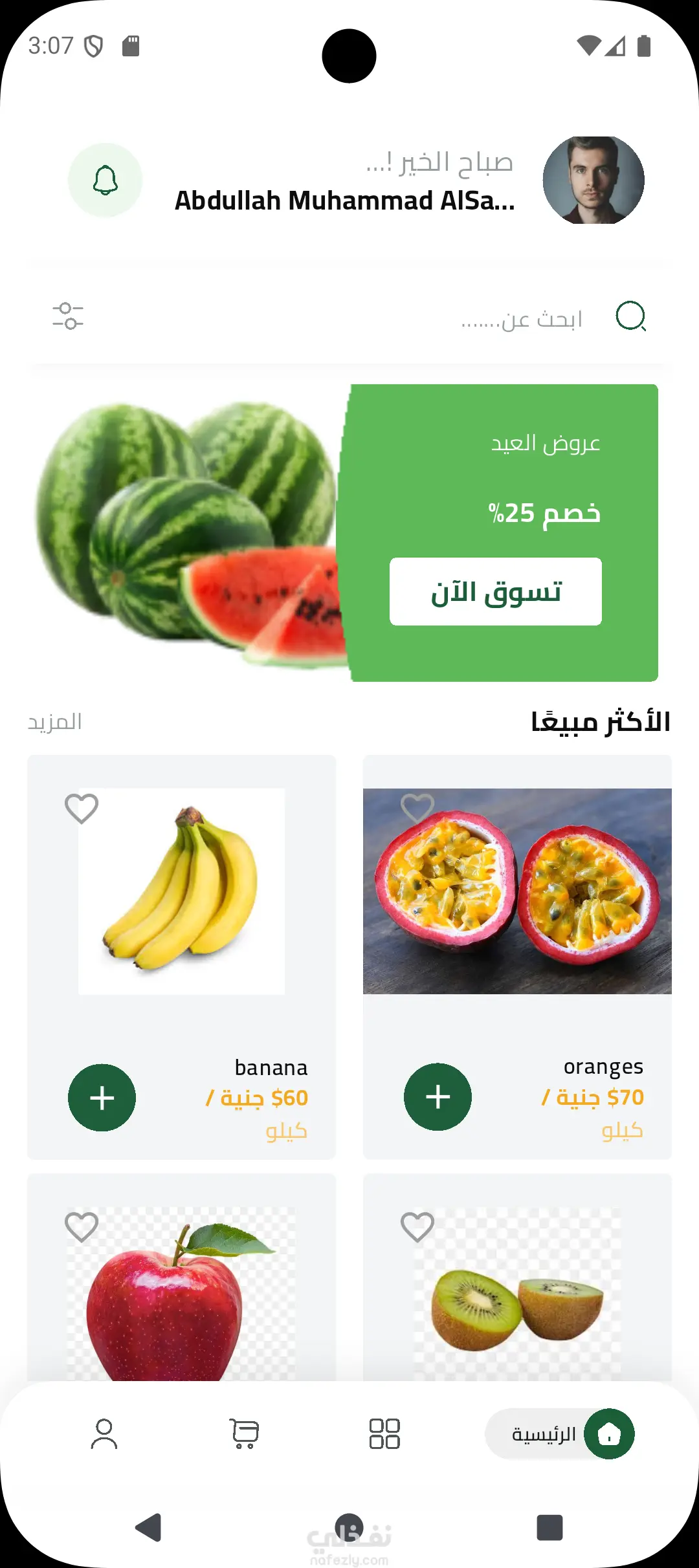Switch to the shopping cart tab
The width and height of the screenshot is (699, 1568).
245,1433
